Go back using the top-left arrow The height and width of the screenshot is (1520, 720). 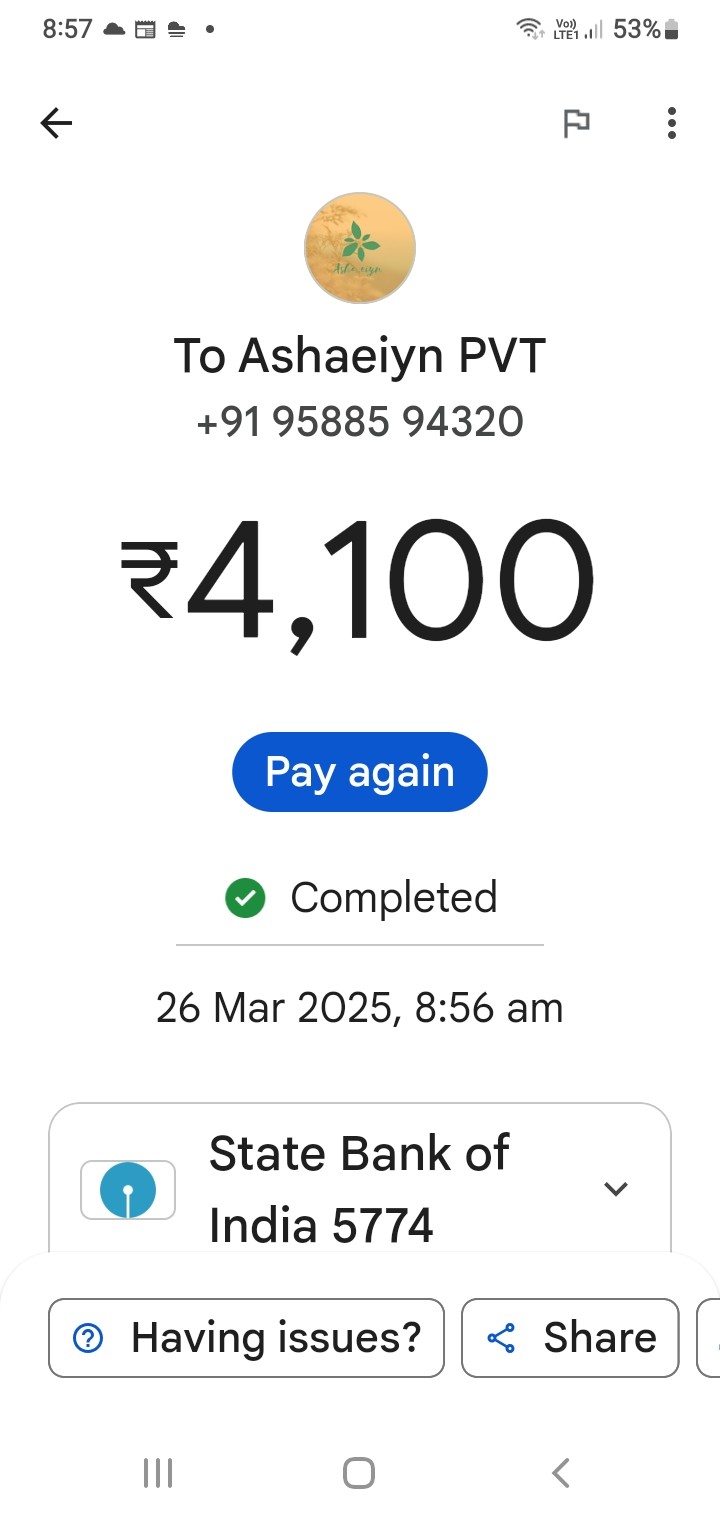tap(56, 123)
